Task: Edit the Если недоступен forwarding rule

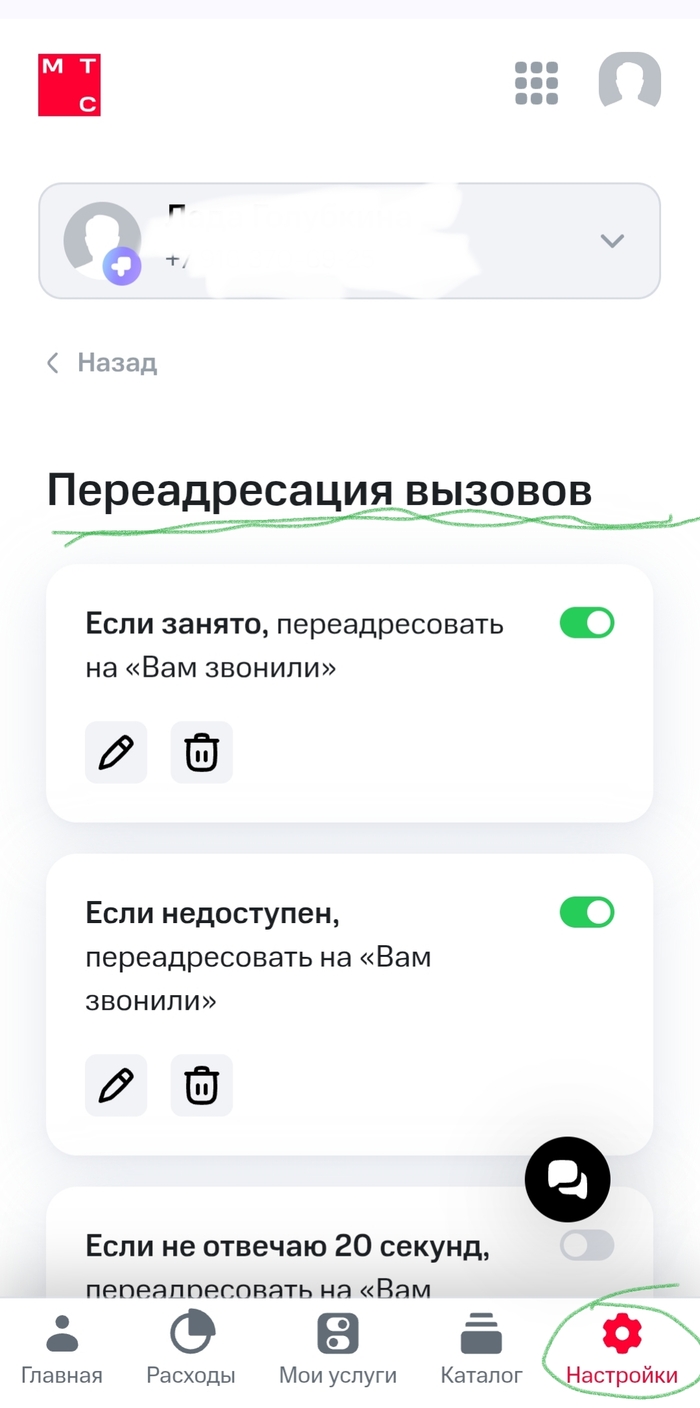Action: pyautogui.click(x=116, y=1085)
